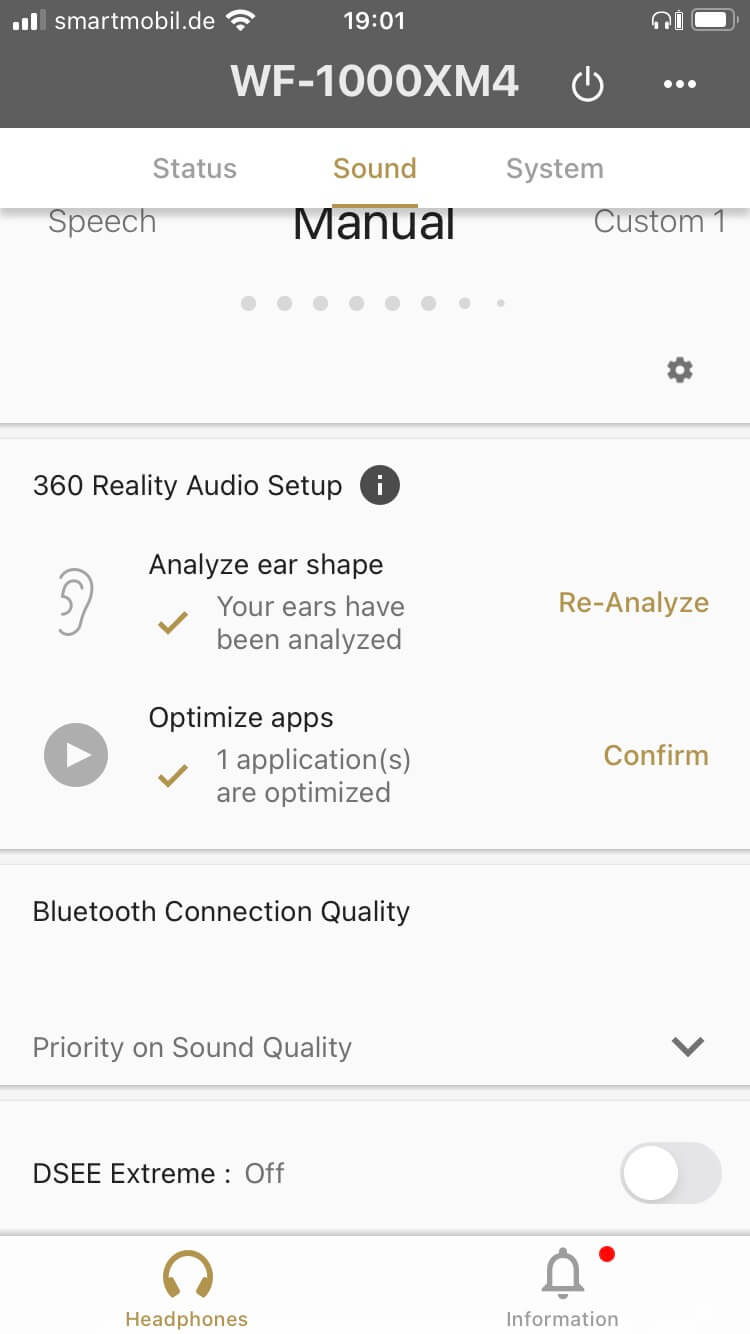Open the three-dot overflow menu

coord(679,85)
